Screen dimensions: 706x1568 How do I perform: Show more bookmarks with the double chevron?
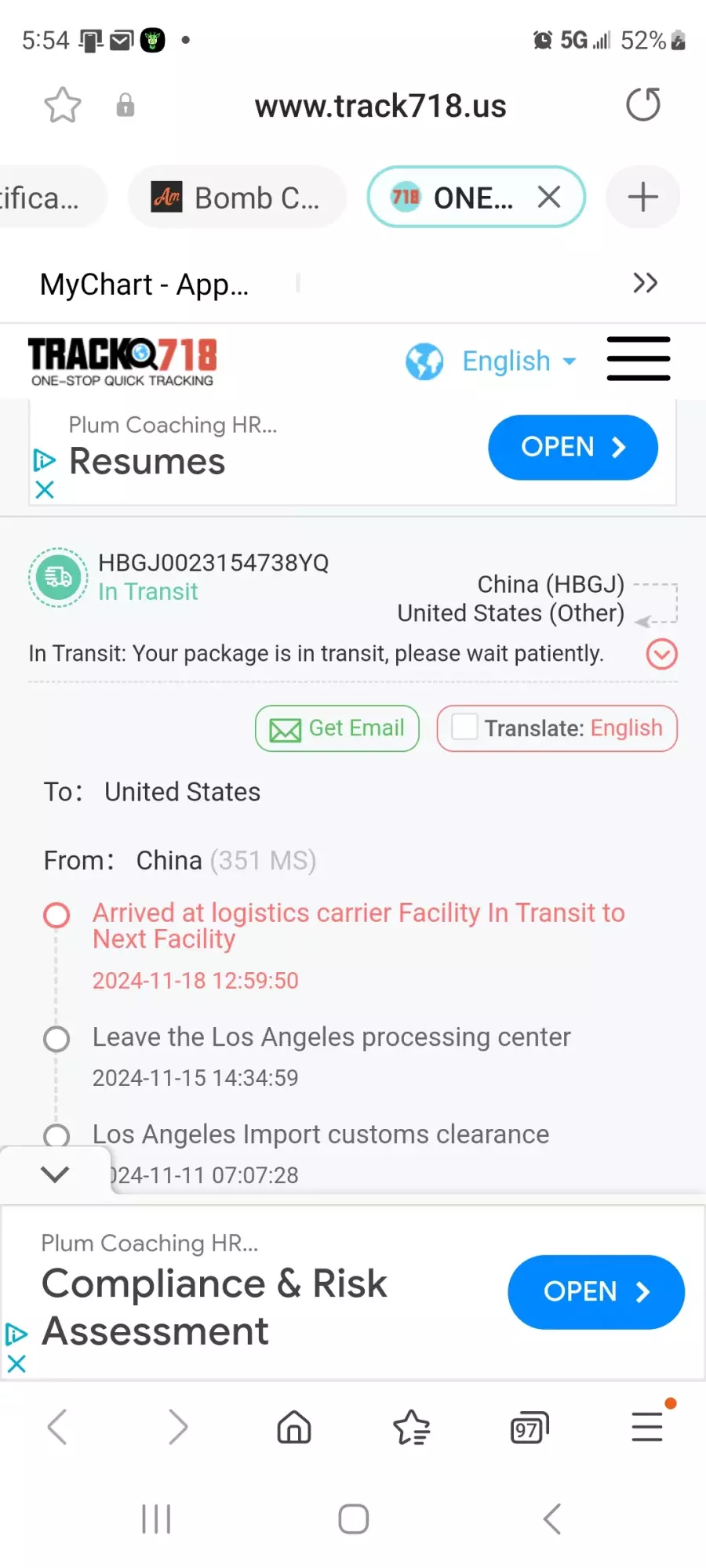tap(645, 283)
